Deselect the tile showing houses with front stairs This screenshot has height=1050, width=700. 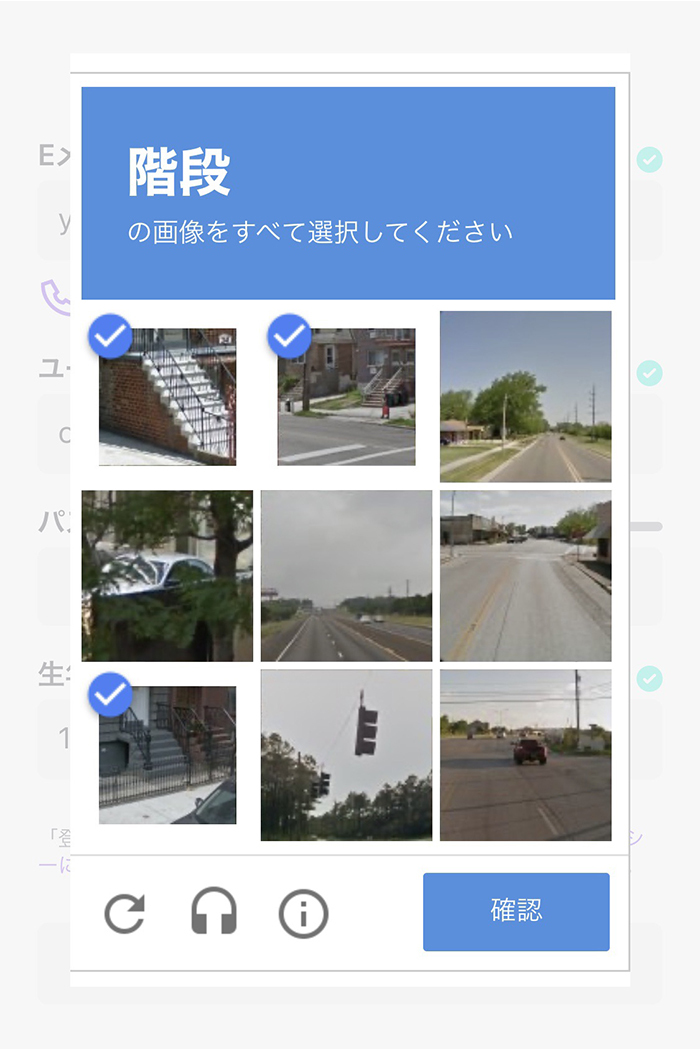tap(346, 397)
